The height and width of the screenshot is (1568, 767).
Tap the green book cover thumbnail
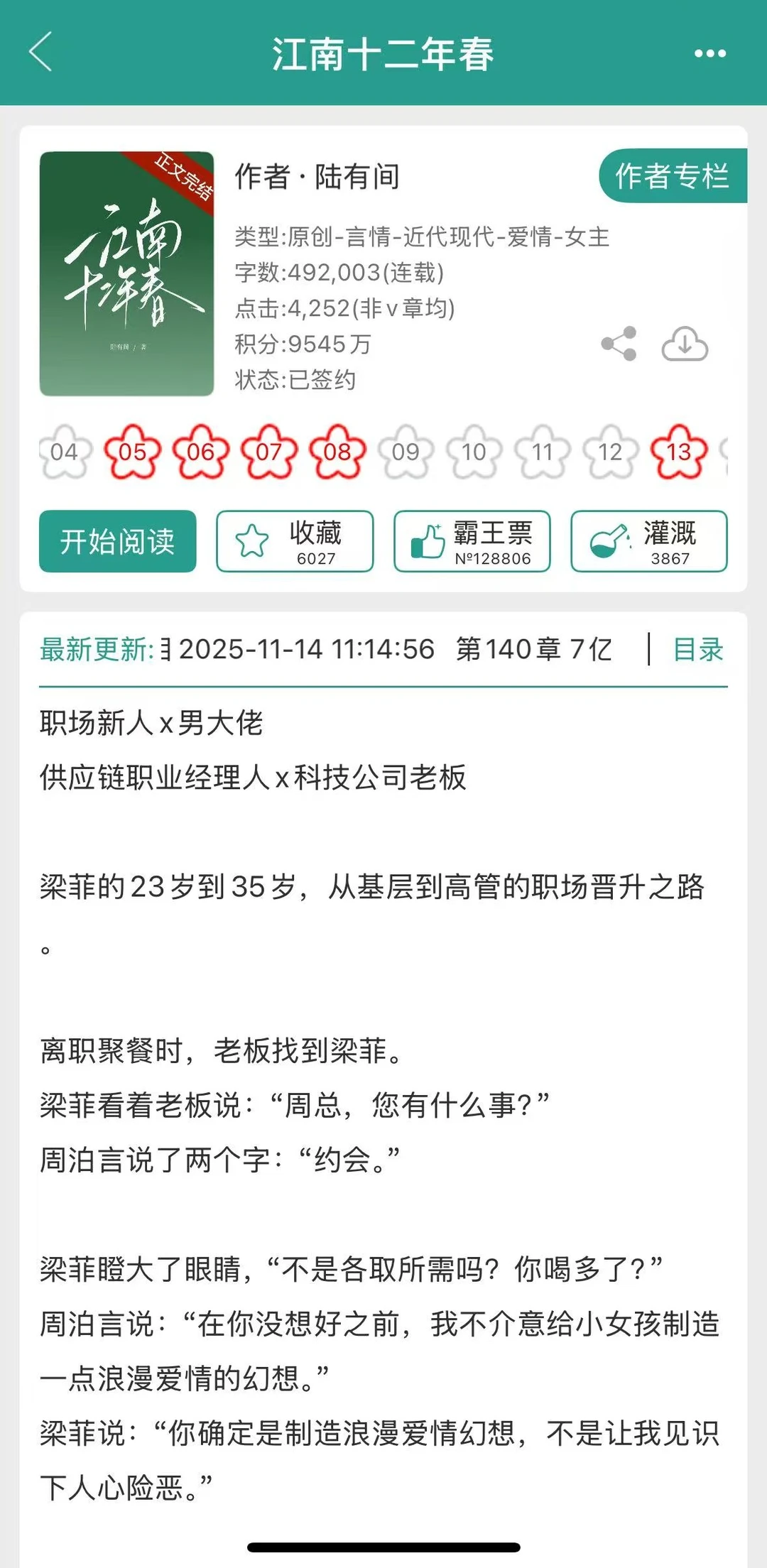tap(128, 273)
